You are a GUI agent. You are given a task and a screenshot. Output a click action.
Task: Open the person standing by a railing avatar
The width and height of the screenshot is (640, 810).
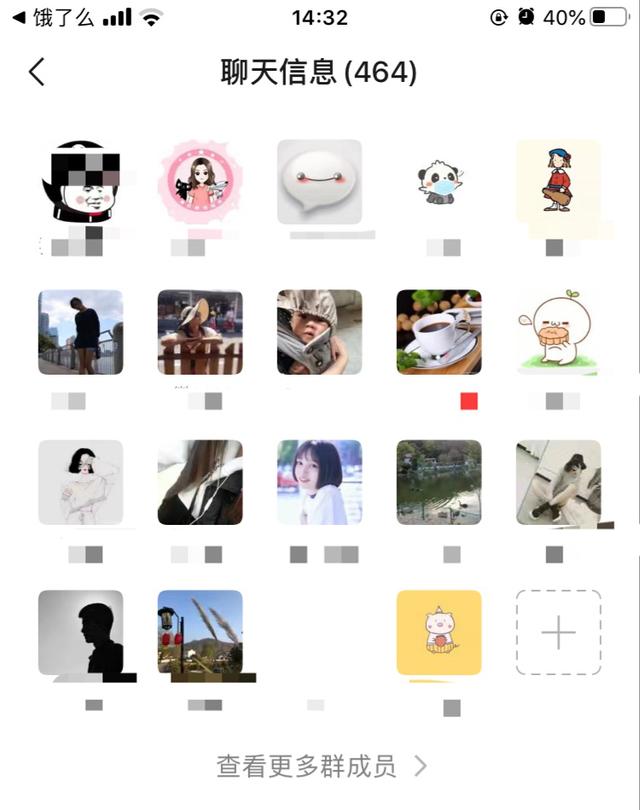point(81,332)
